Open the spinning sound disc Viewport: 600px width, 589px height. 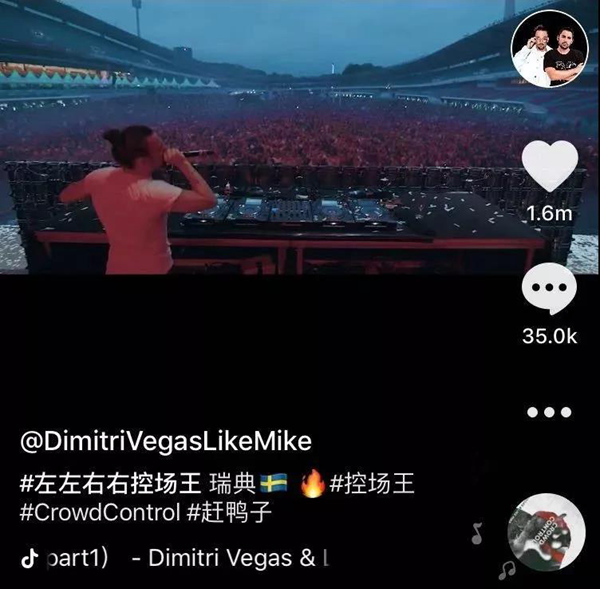coord(547,533)
